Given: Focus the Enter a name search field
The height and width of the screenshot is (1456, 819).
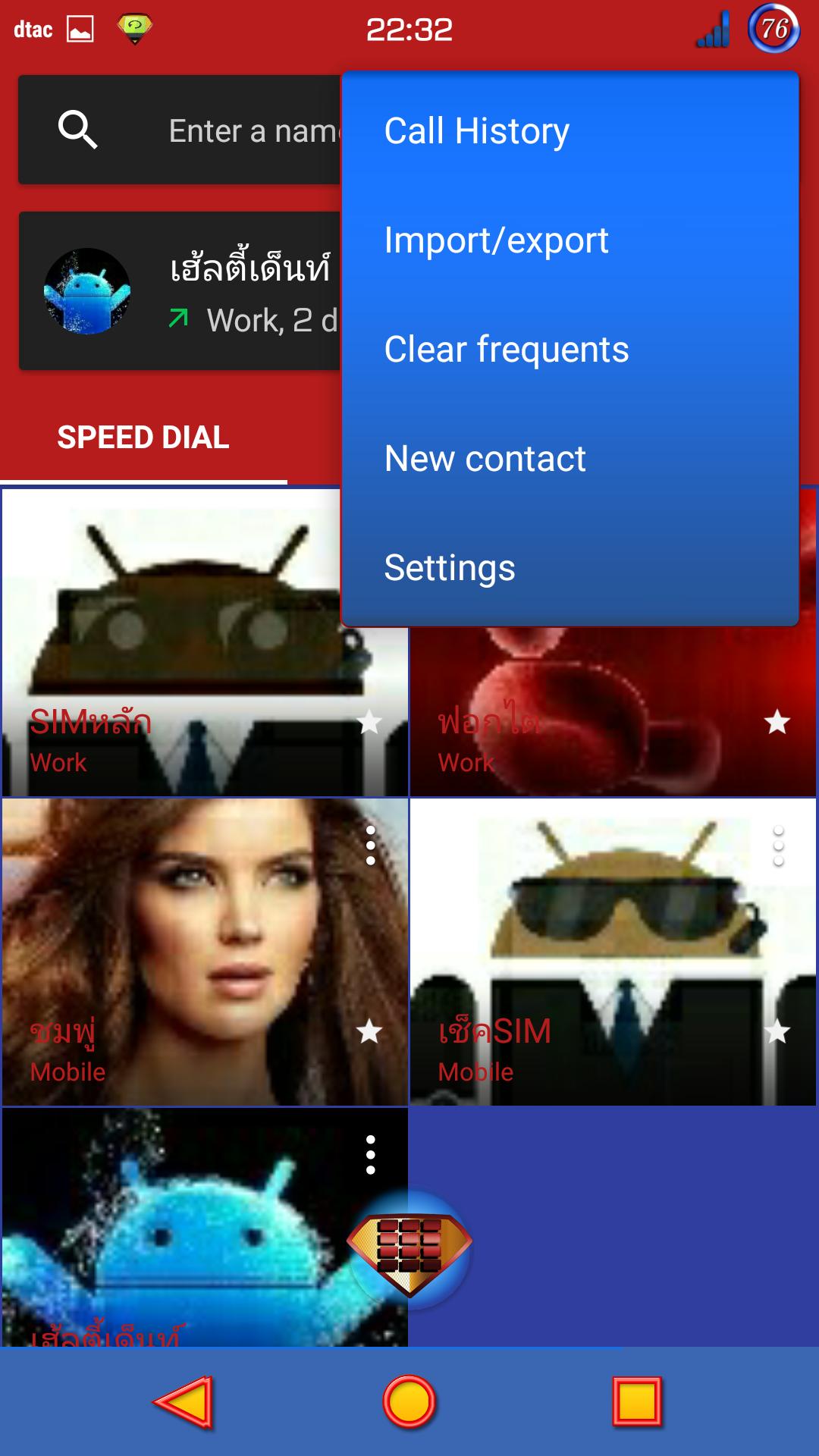Looking at the screenshot, I should [x=250, y=131].
